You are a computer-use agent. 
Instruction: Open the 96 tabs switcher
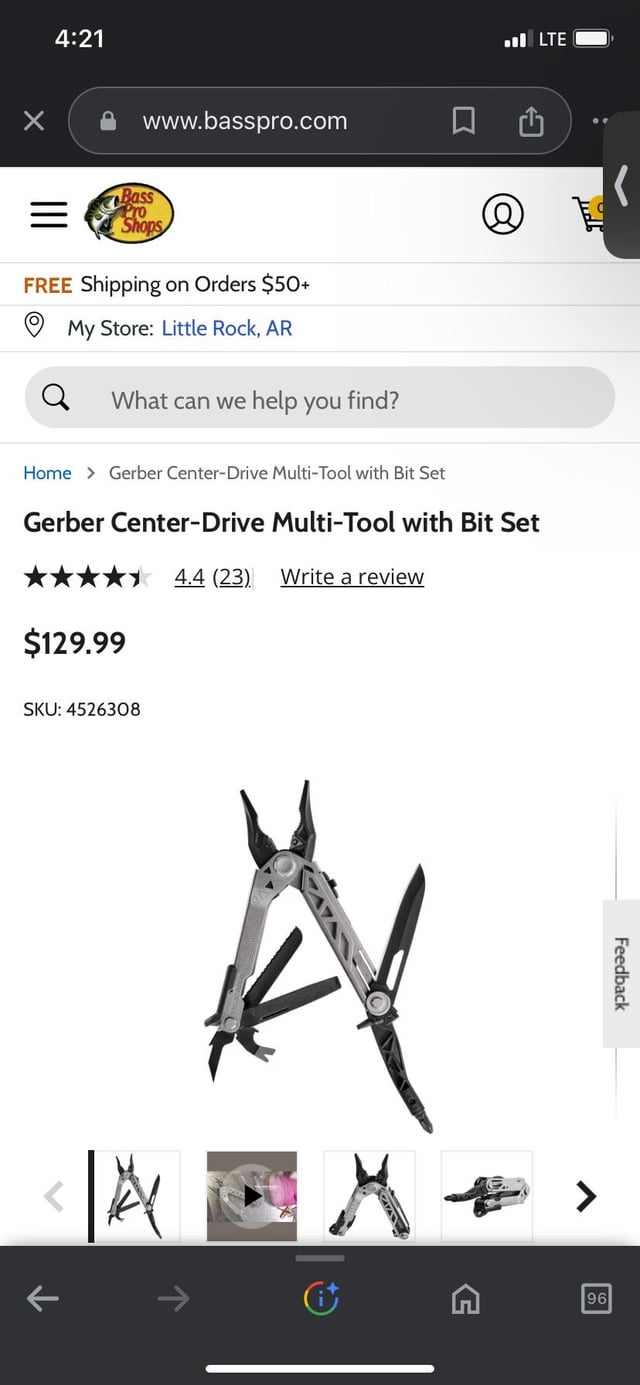tap(596, 1299)
